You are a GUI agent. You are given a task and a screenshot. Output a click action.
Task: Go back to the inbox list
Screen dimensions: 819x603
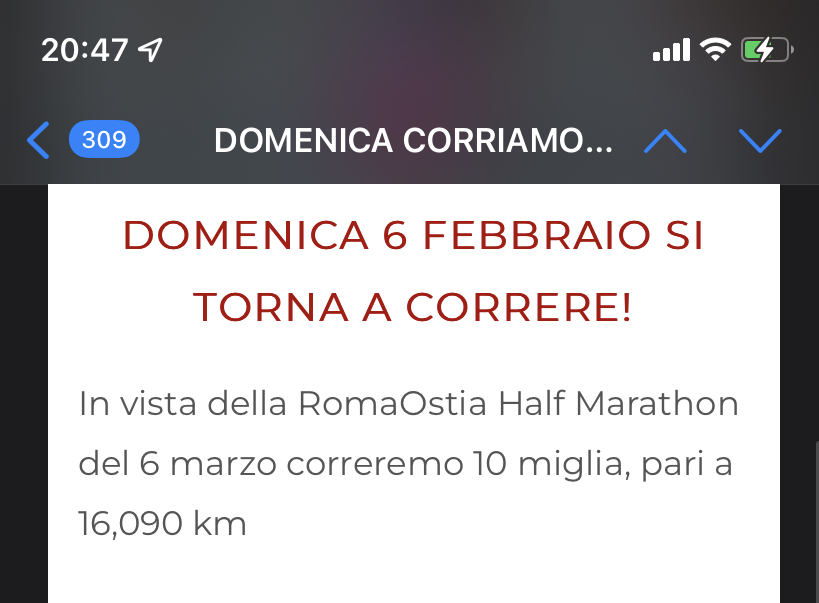(x=39, y=140)
